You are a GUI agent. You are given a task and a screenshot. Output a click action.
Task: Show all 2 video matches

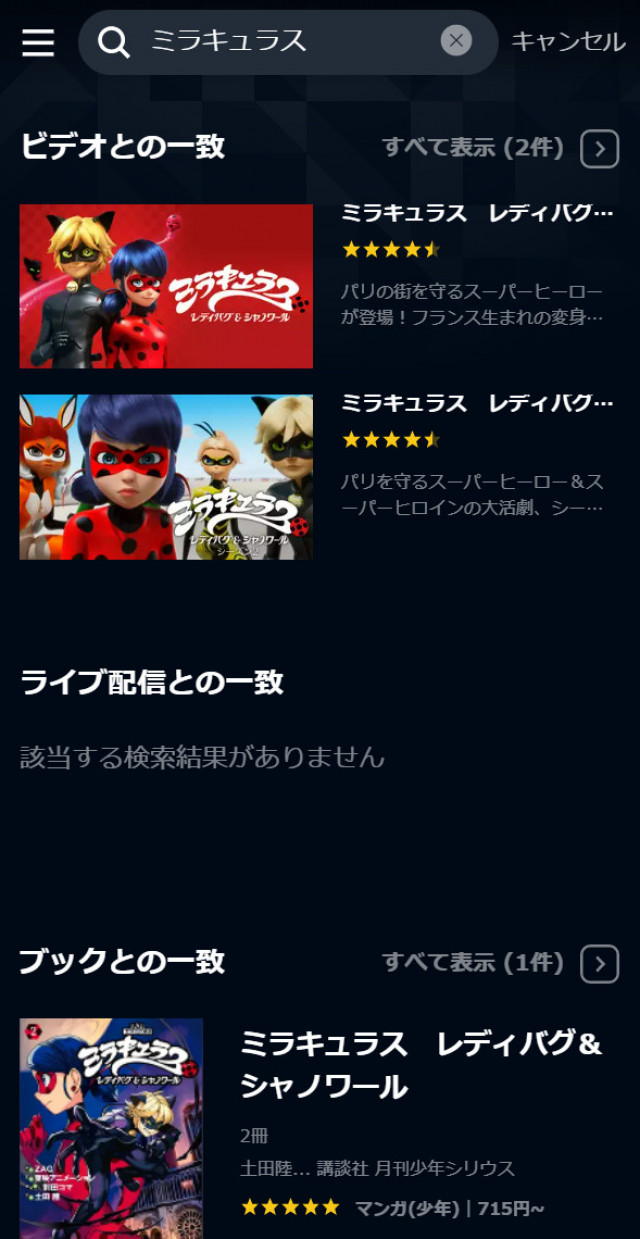tap(599, 149)
